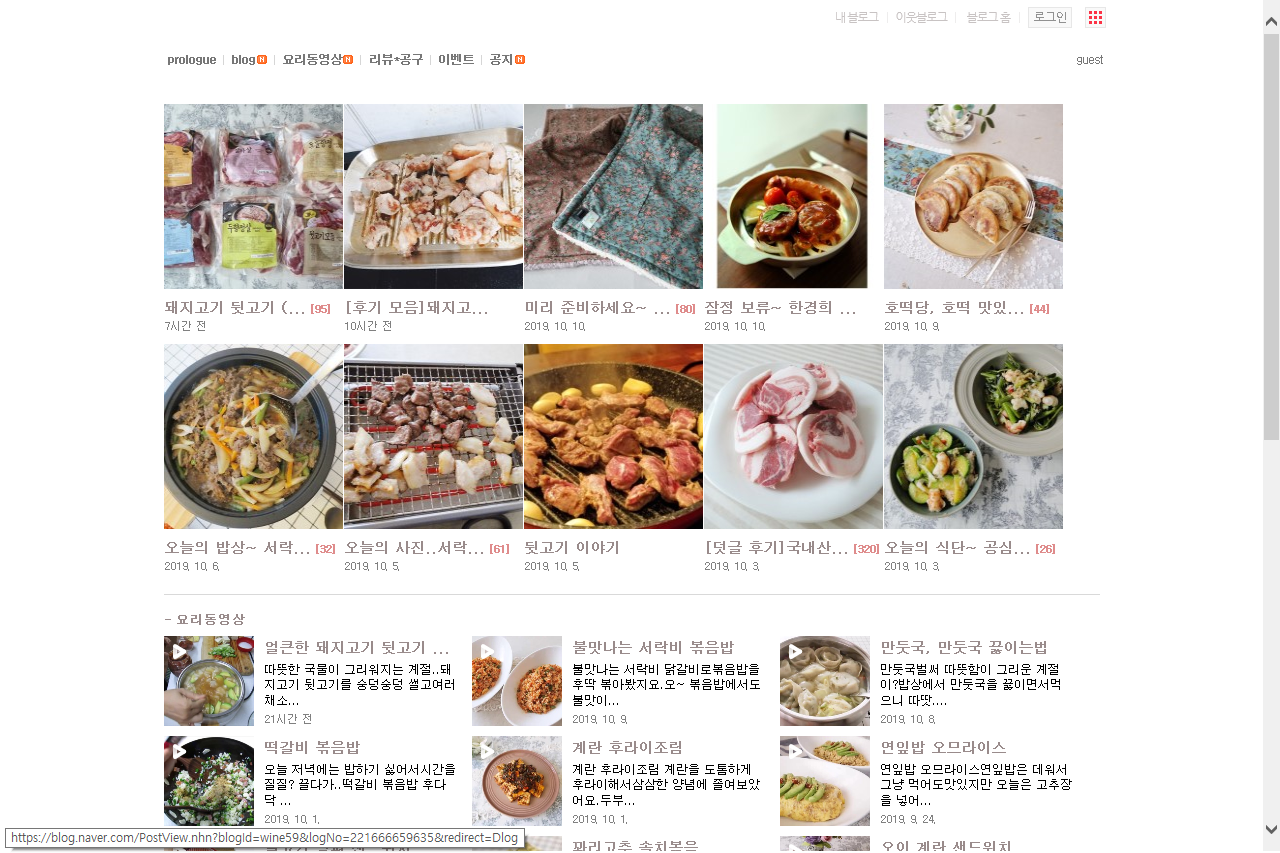Open 이웃블로그 link
The width and height of the screenshot is (1280, 853).
[921, 17]
